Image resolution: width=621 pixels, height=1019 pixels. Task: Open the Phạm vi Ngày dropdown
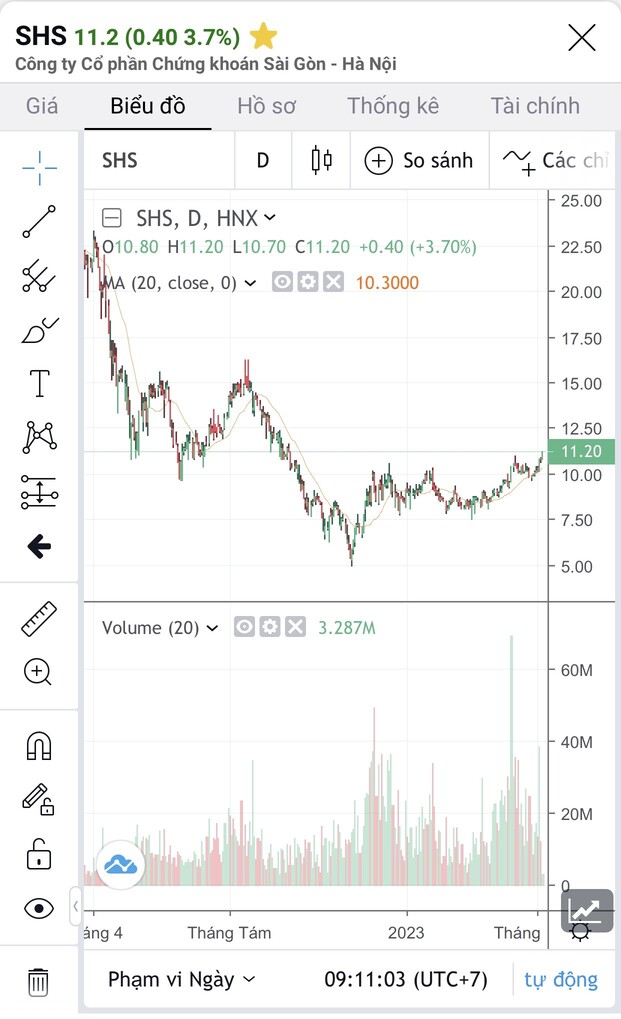pyautogui.click(x=181, y=979)
